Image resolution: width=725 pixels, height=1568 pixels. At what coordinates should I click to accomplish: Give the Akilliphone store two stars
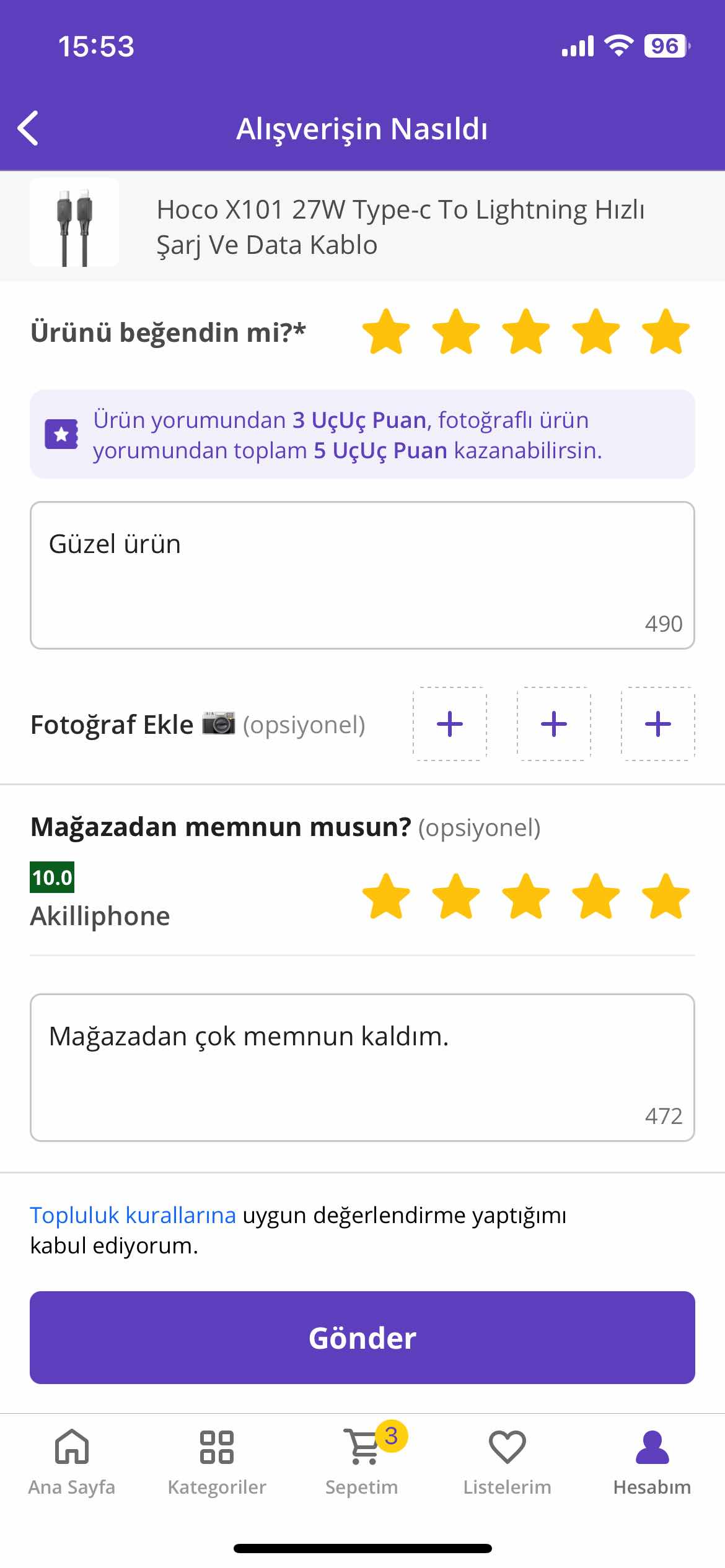click(455, 896)
